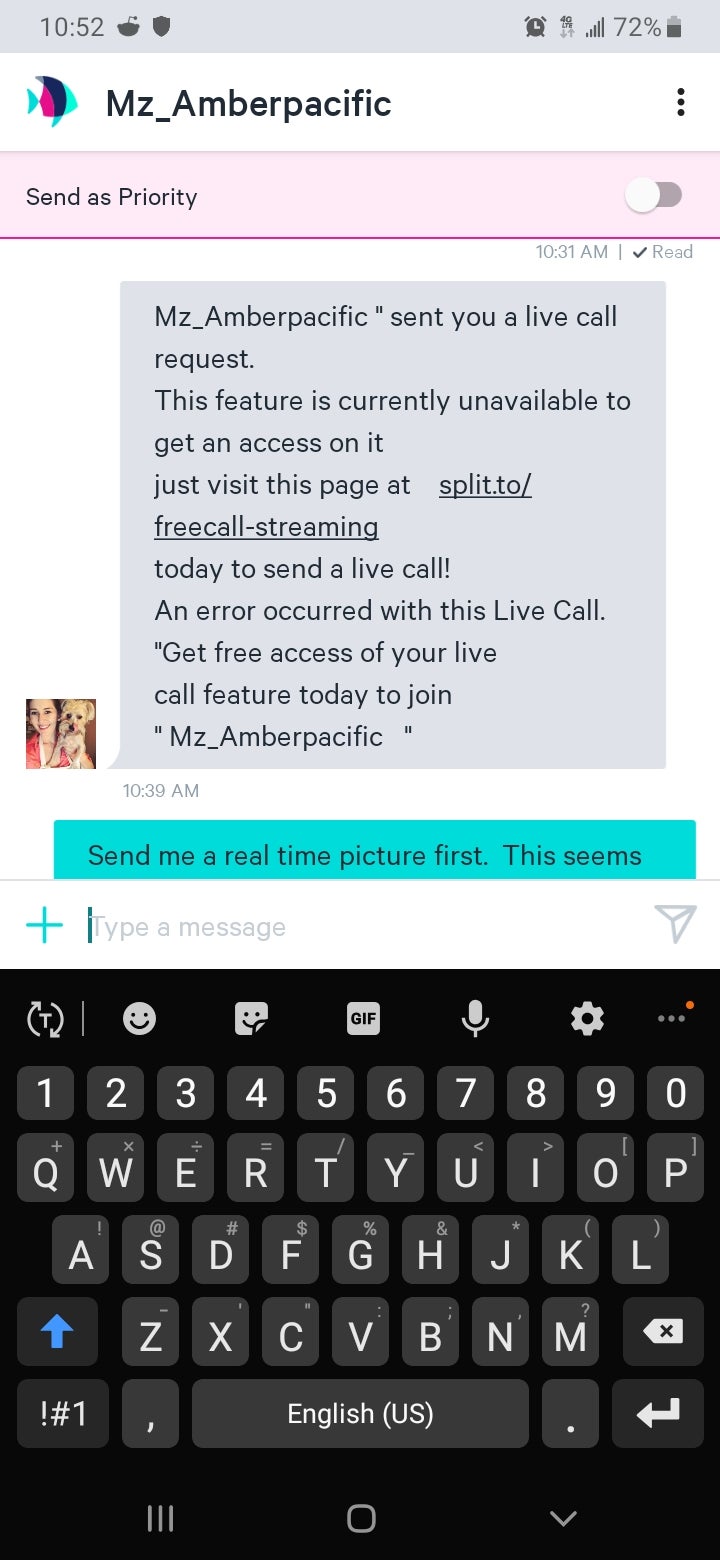Open the emoji picker on the keyboard
The width and height of the screenshot is (720, 1560).
pyautogui.click(x=139, y=1019)
